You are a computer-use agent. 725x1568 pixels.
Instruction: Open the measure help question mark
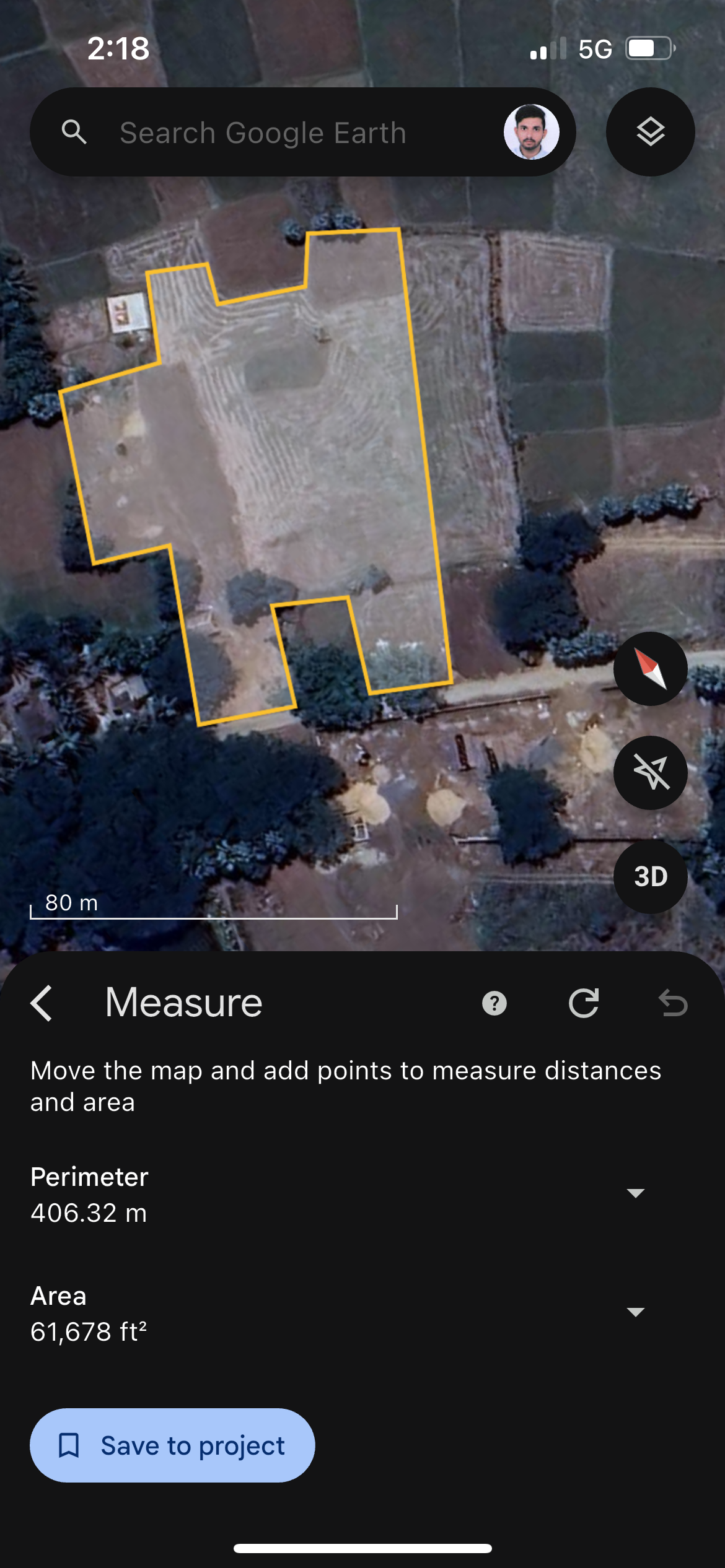tap(494, 1003)
